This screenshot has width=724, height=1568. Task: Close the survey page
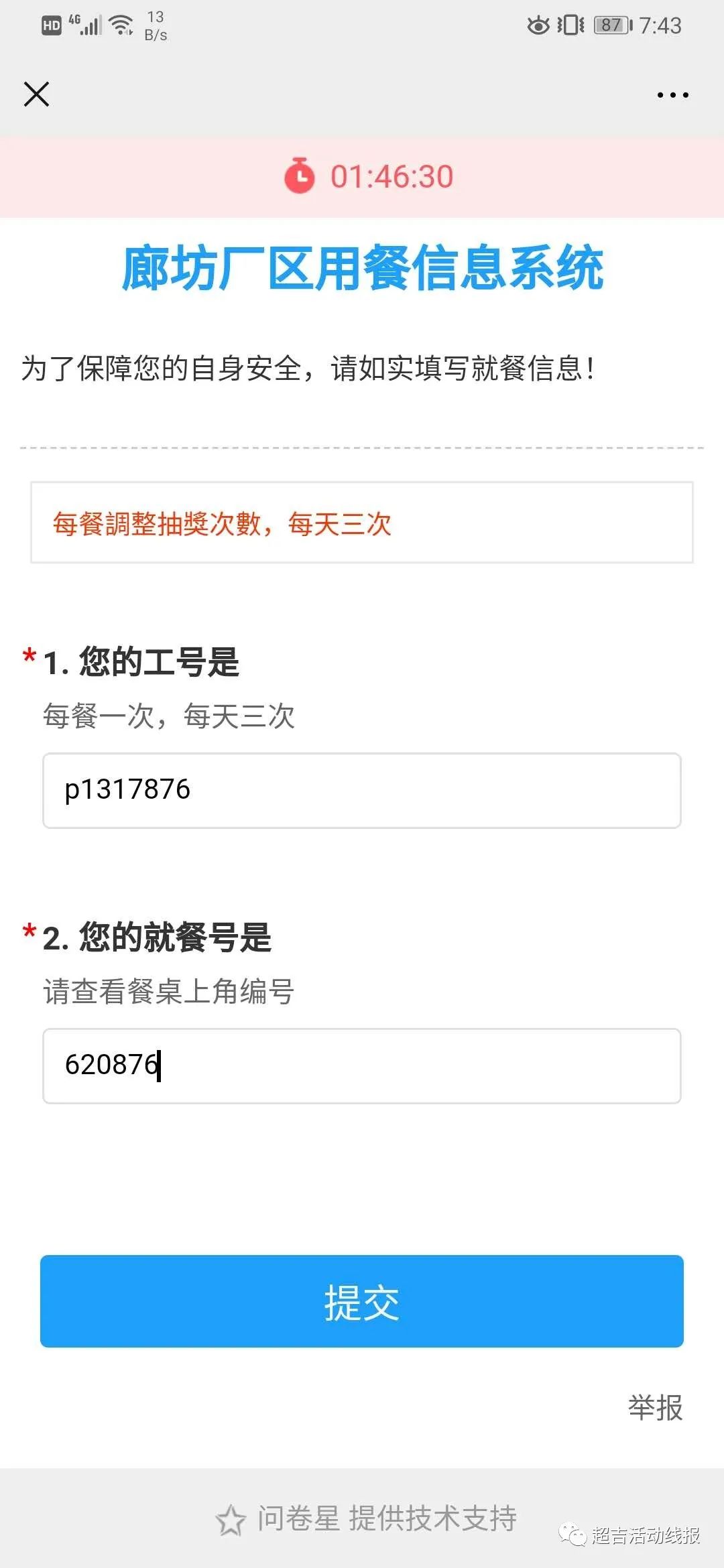click(36, 94)
